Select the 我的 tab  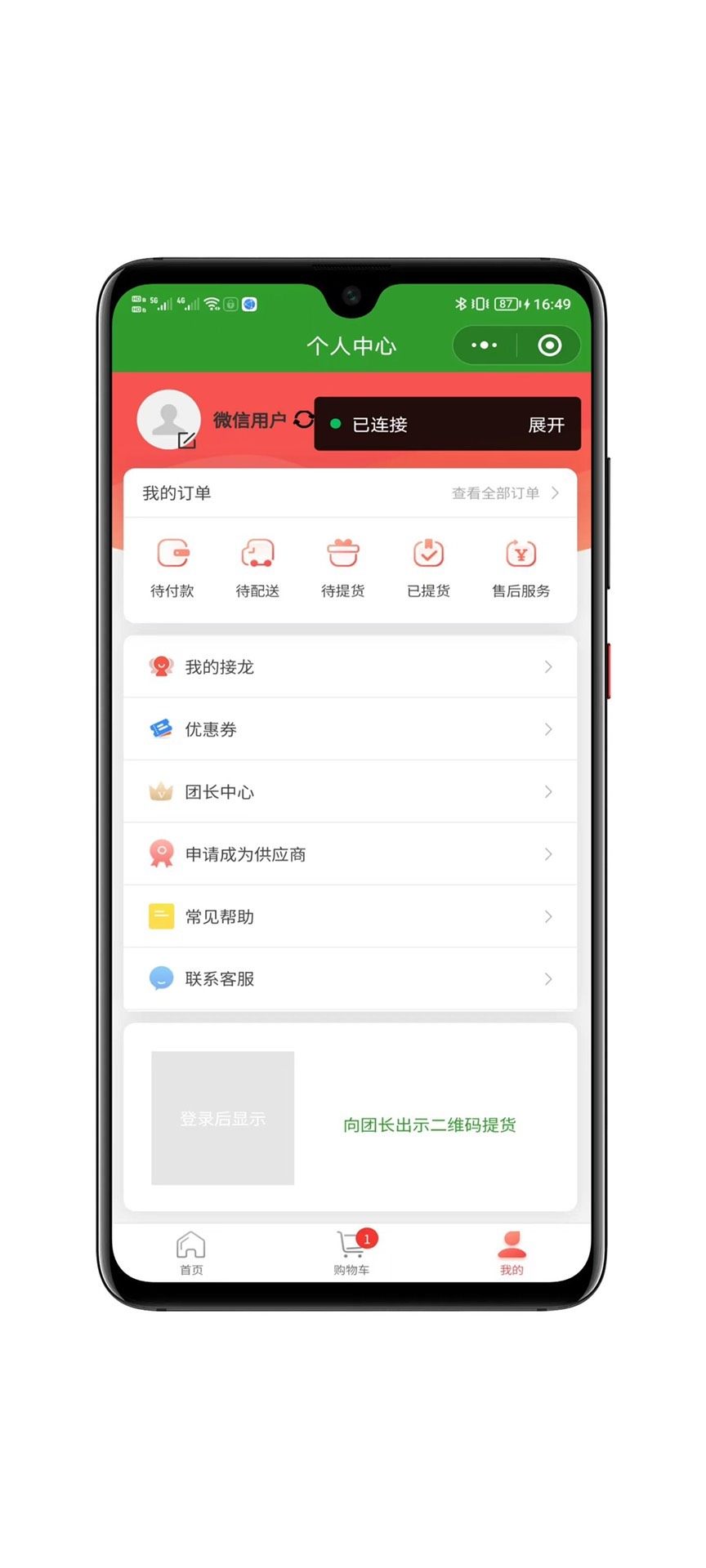click(512, 1254)
